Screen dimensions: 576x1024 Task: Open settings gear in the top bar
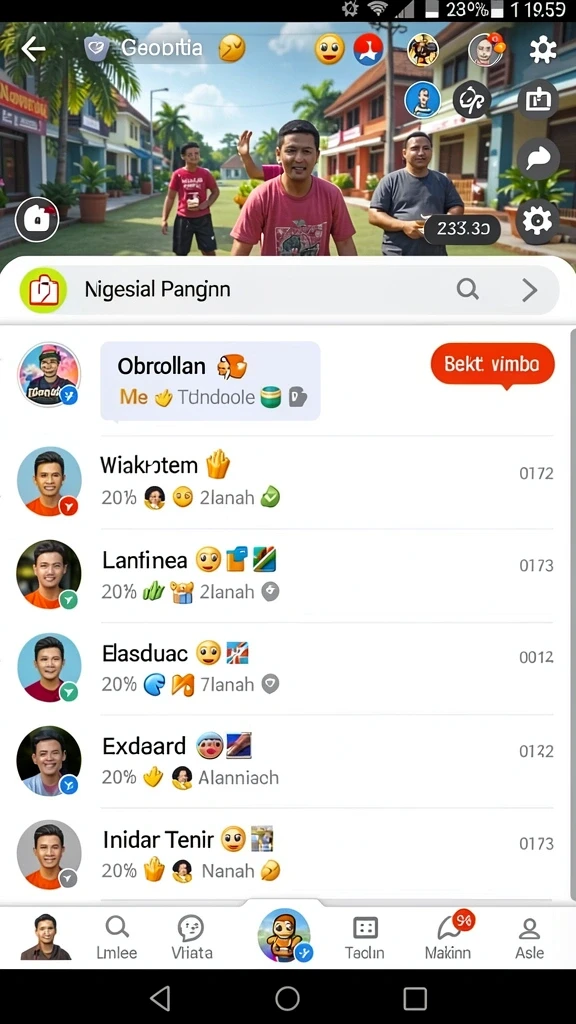(543, 50)
